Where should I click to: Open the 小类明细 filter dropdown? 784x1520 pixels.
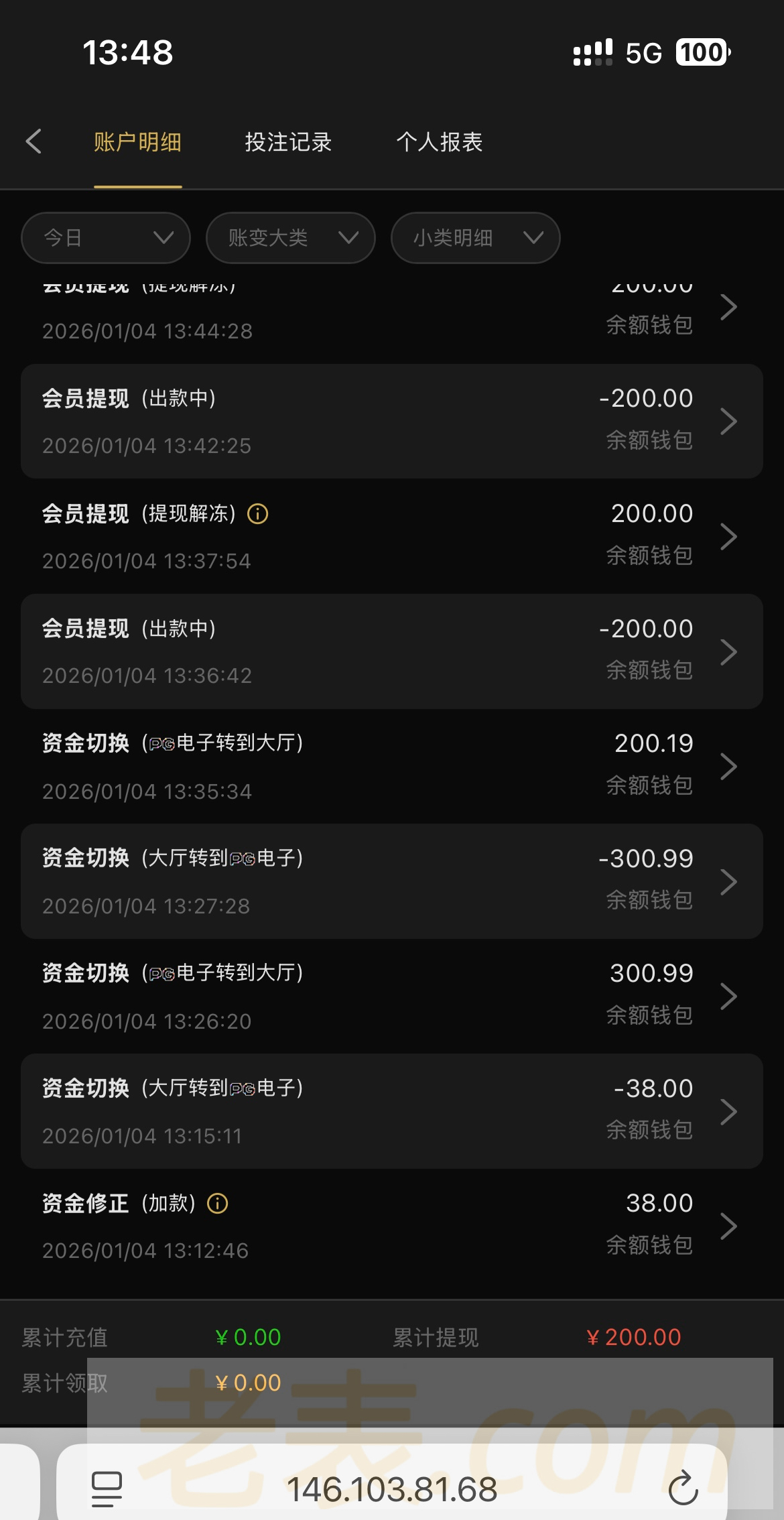[x=475, y=238]
